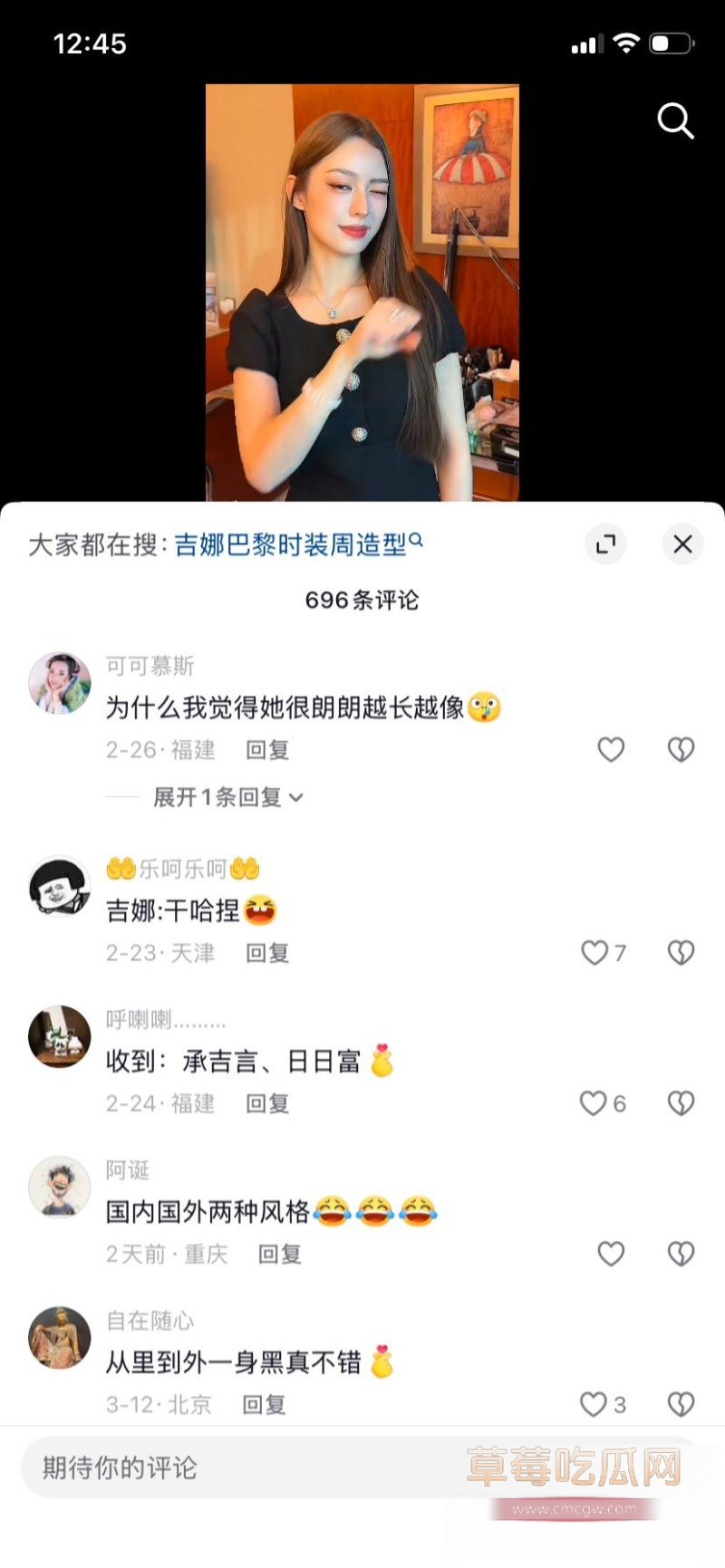Like 可可慕斯's comment by tapping its heart
This screenshot has width=725, height=1568.
click(x=610, y=749)
